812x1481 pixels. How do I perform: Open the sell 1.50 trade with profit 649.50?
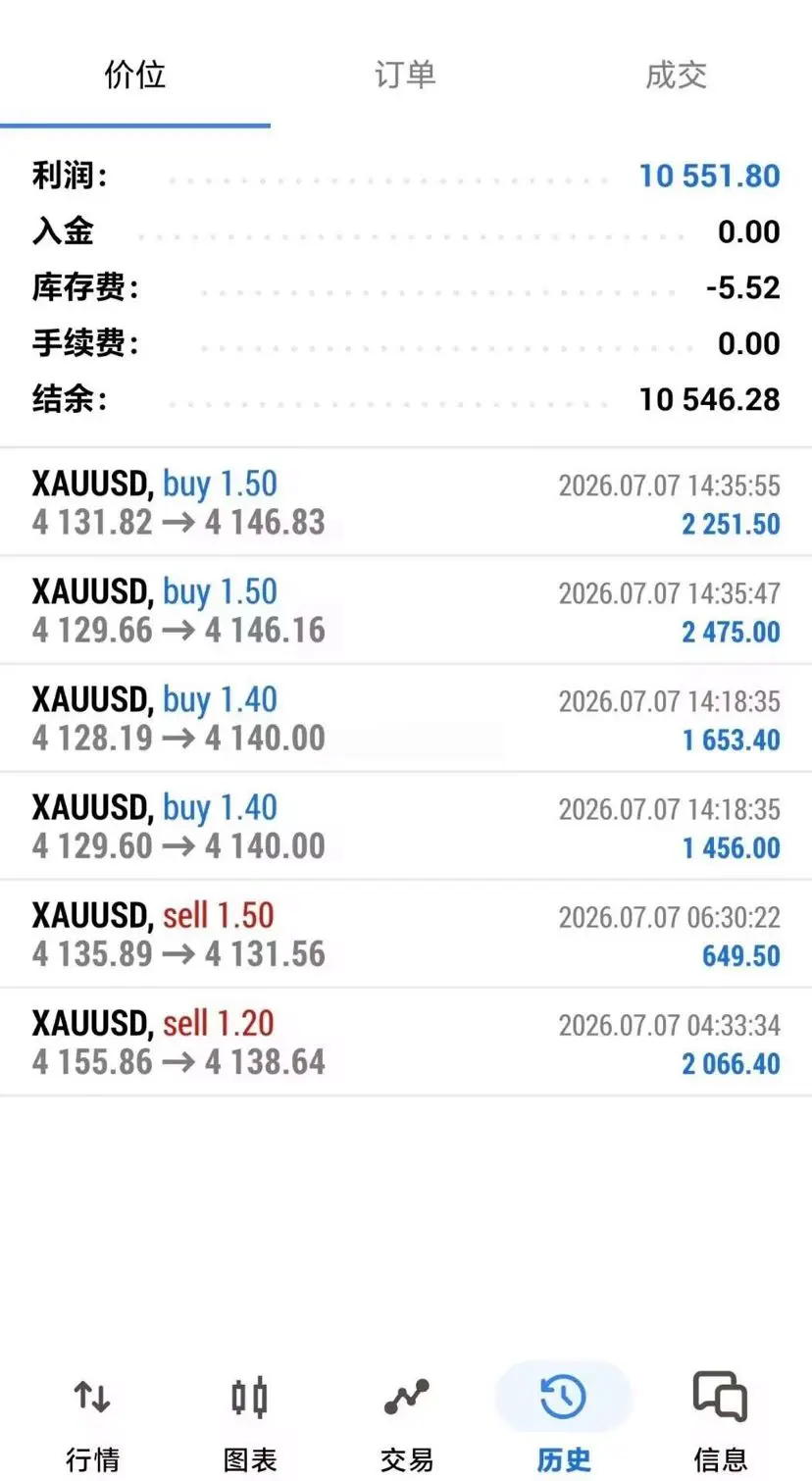[406, 935]
